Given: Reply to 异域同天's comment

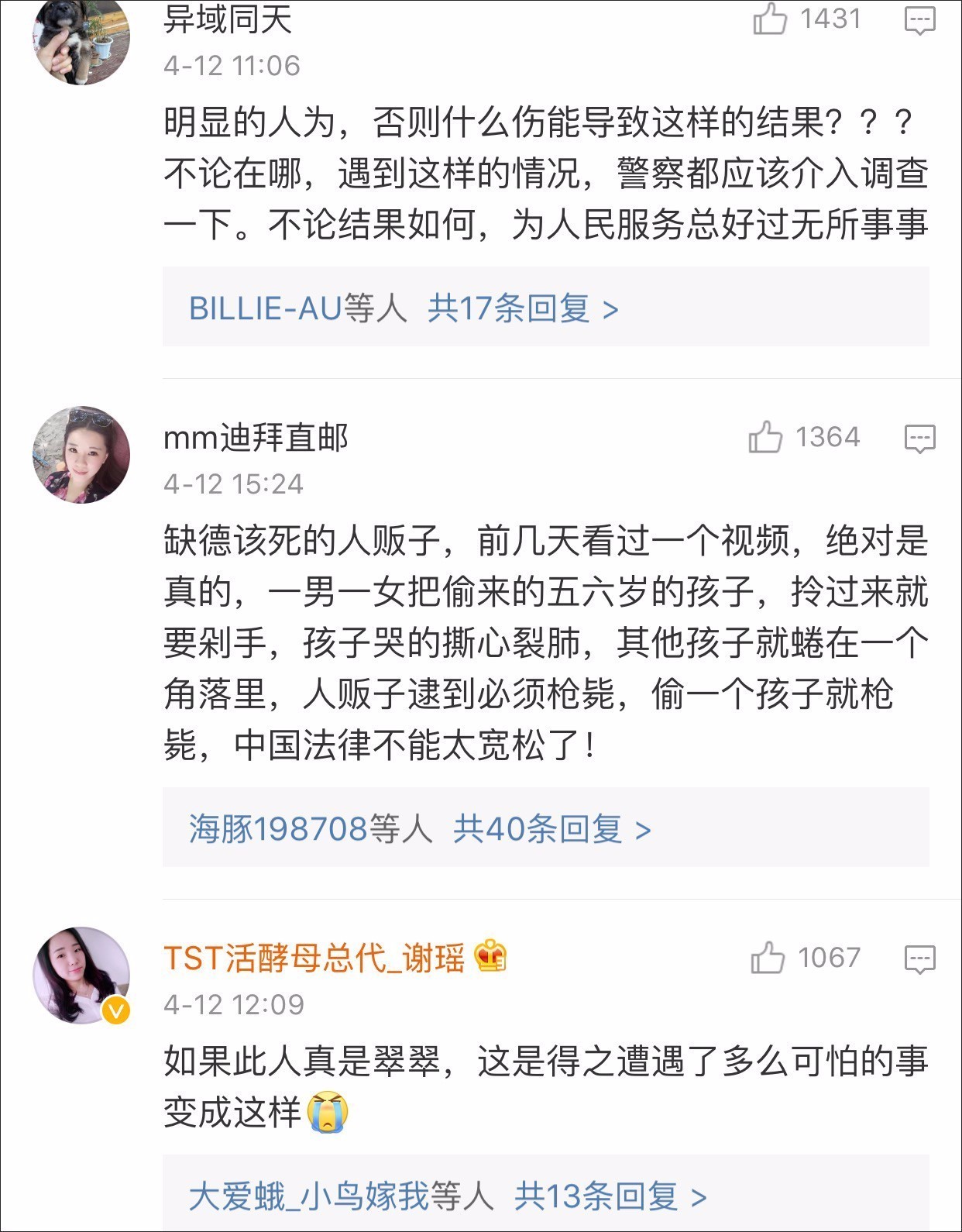Looking at the screenshot, I should [919, 20].
